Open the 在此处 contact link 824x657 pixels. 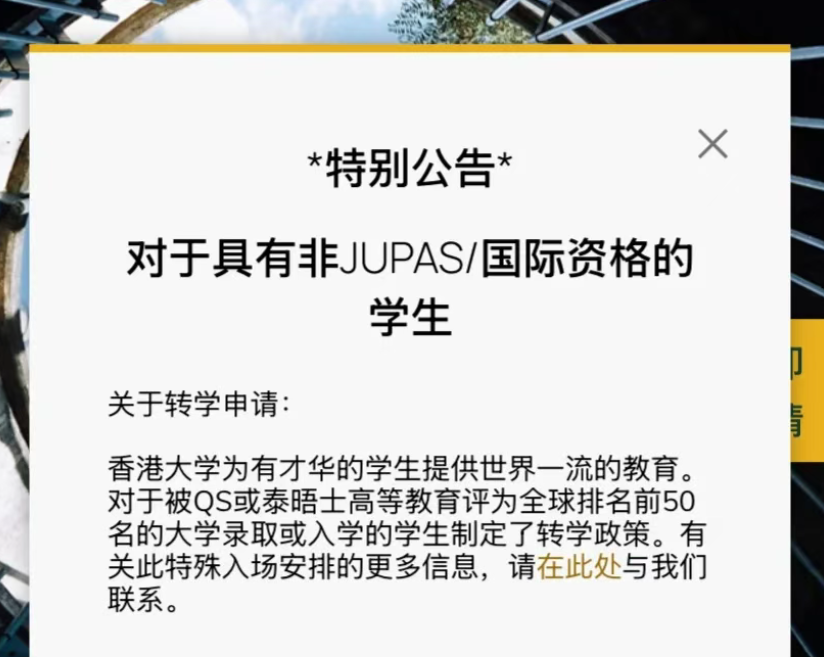click(x=579, y=568)
